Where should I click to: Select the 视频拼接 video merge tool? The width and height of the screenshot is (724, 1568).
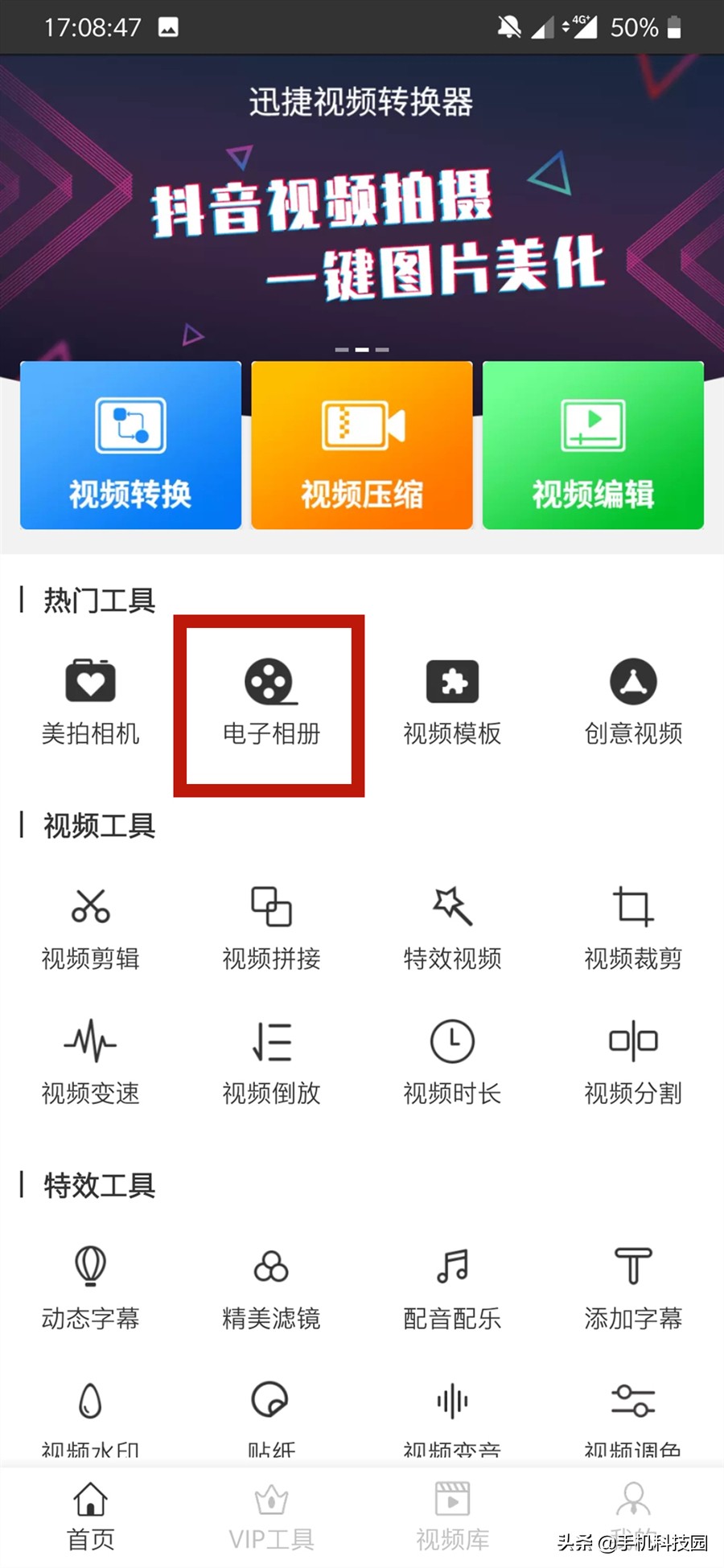point(269,925)
